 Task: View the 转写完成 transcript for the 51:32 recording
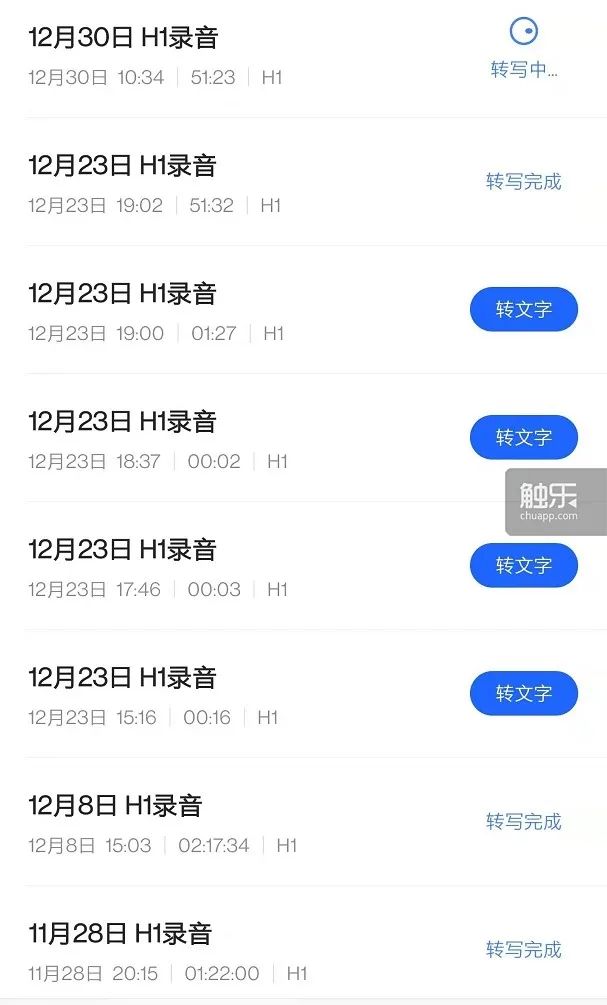pos(524,182)
